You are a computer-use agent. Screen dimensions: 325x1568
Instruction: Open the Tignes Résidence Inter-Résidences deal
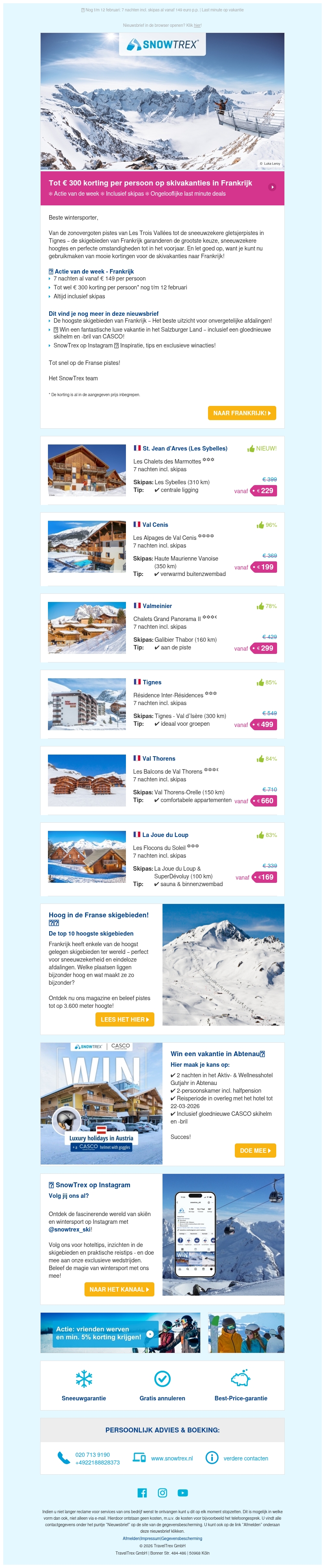[162, 704]
